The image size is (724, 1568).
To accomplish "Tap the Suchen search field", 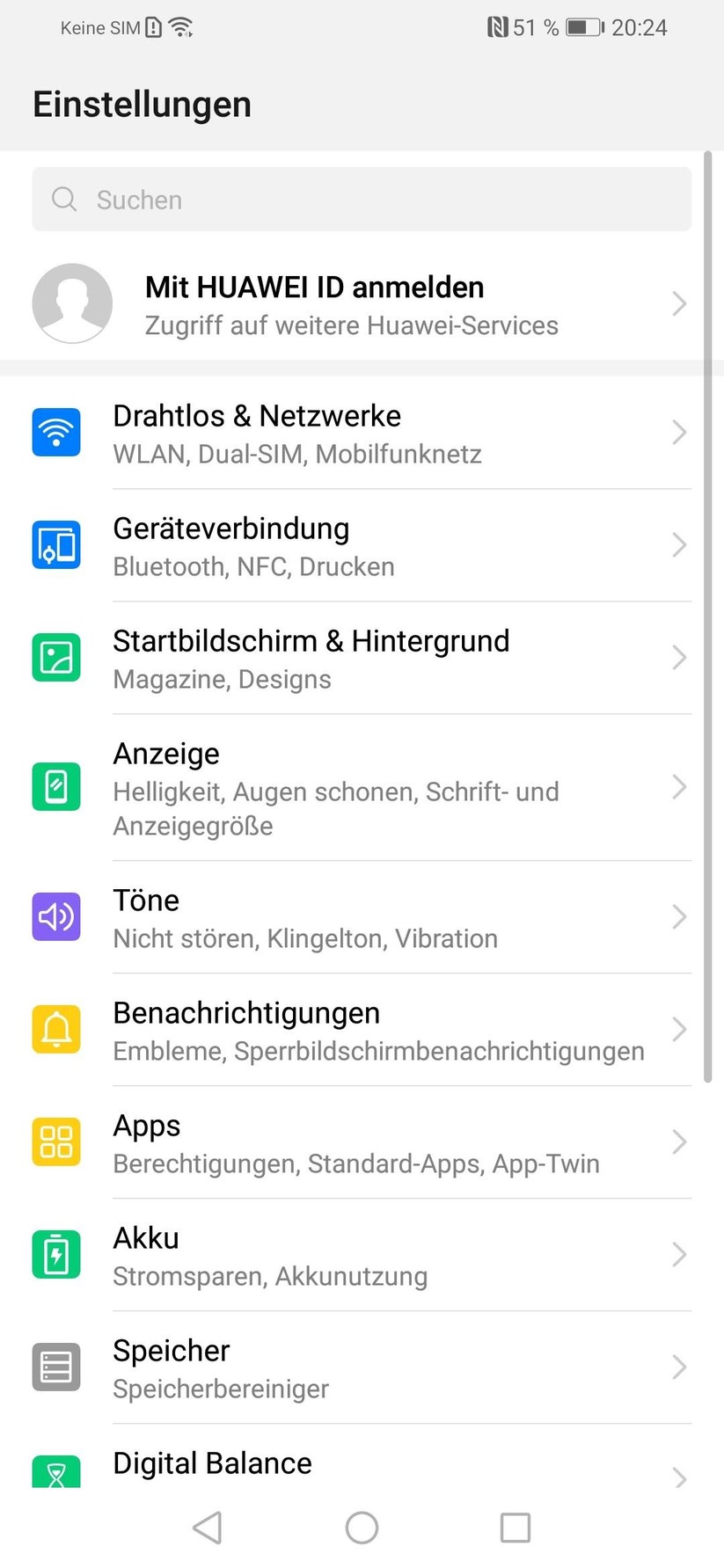I will tap(362, 199).
